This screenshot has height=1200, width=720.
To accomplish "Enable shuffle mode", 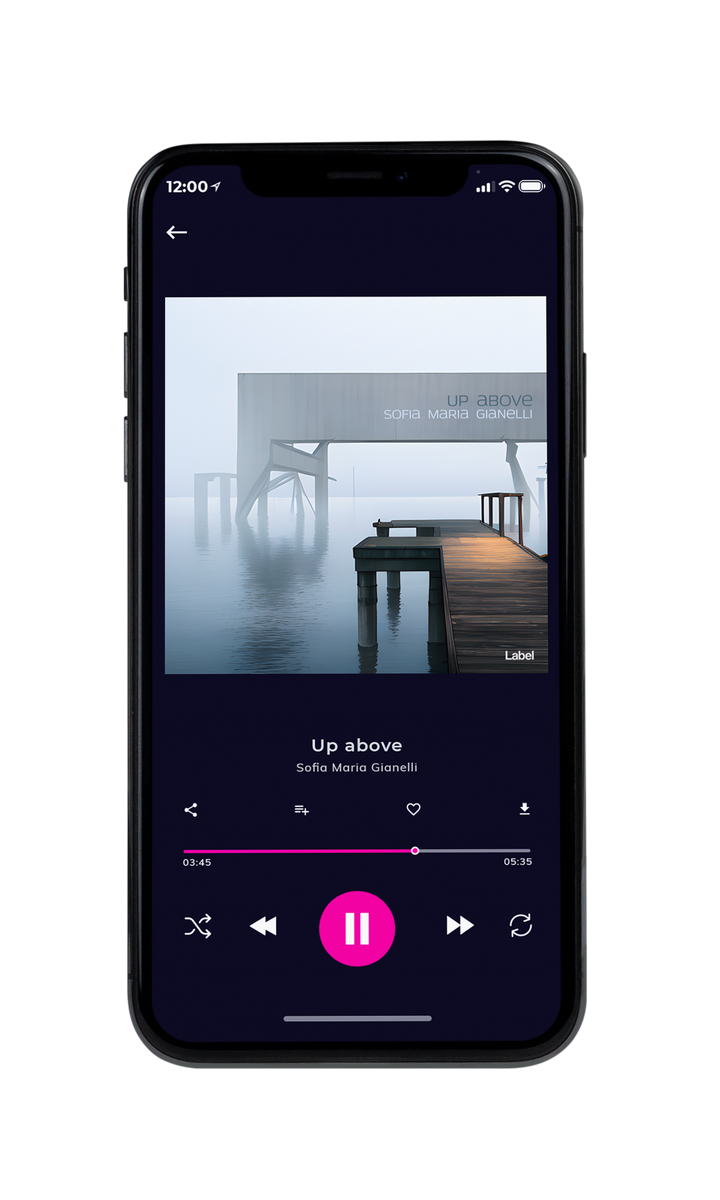I will click(198, 927).
